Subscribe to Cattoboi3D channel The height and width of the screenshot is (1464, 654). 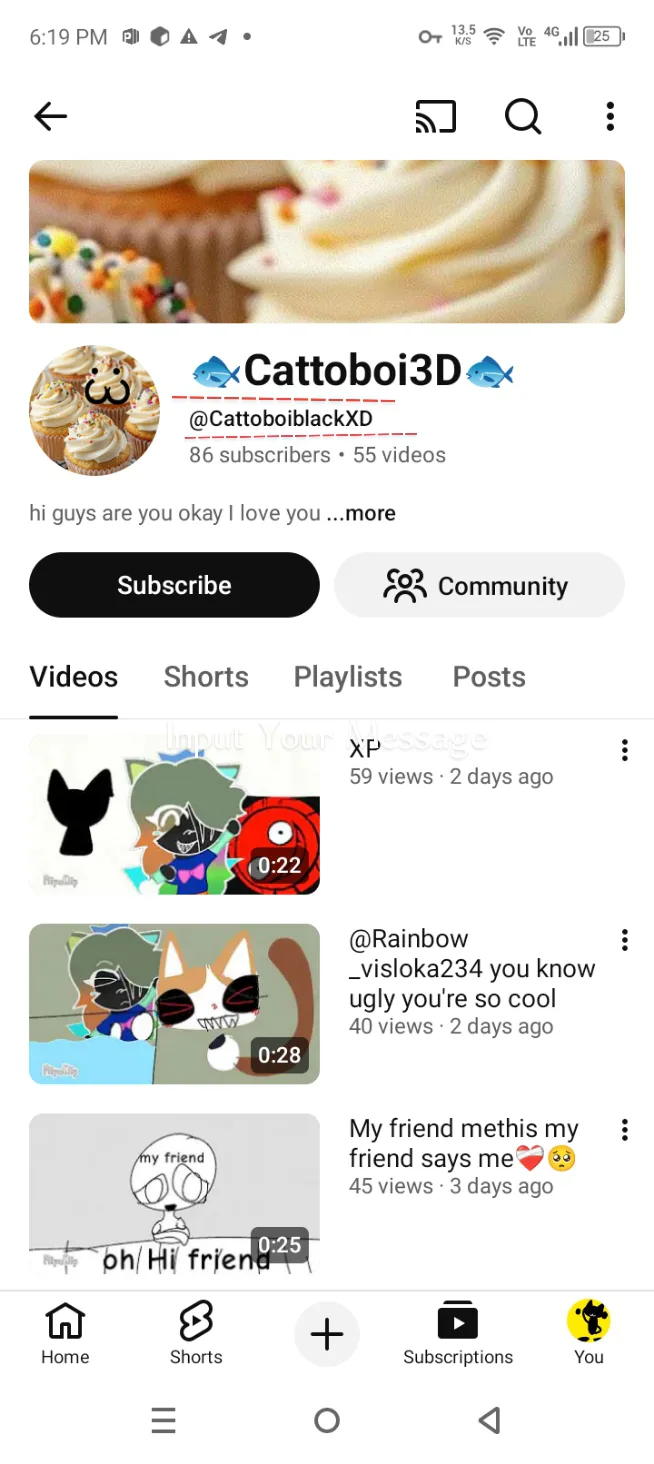(x=174, y=585)
